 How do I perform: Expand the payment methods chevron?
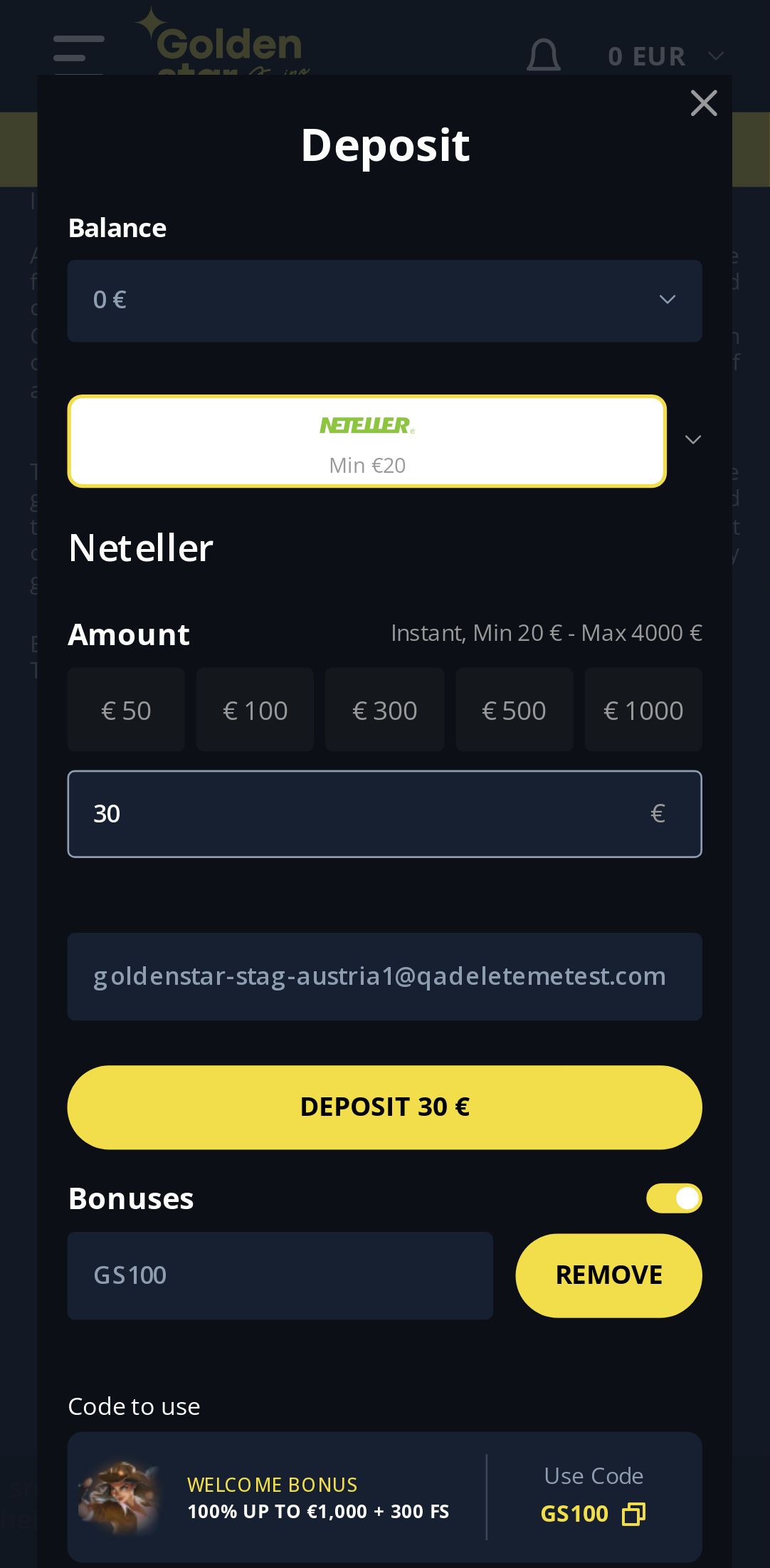pyautogui.click(x=692, y=440)
